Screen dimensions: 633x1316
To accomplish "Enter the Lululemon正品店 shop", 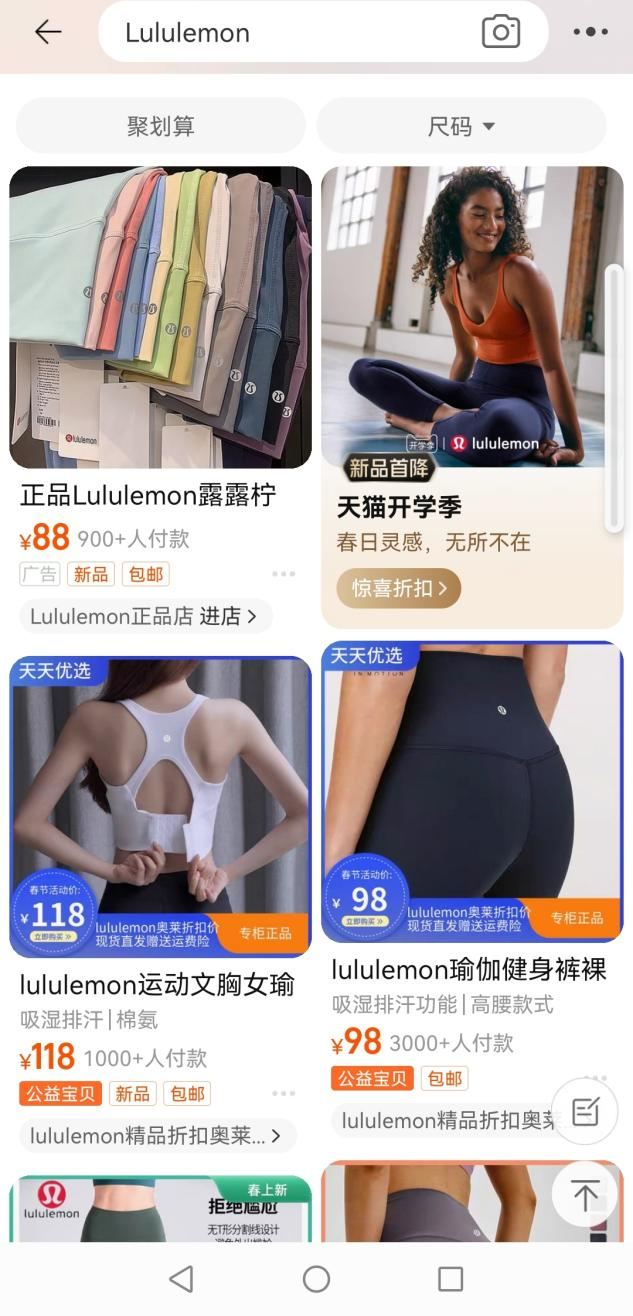I will (x=145, y=616).
